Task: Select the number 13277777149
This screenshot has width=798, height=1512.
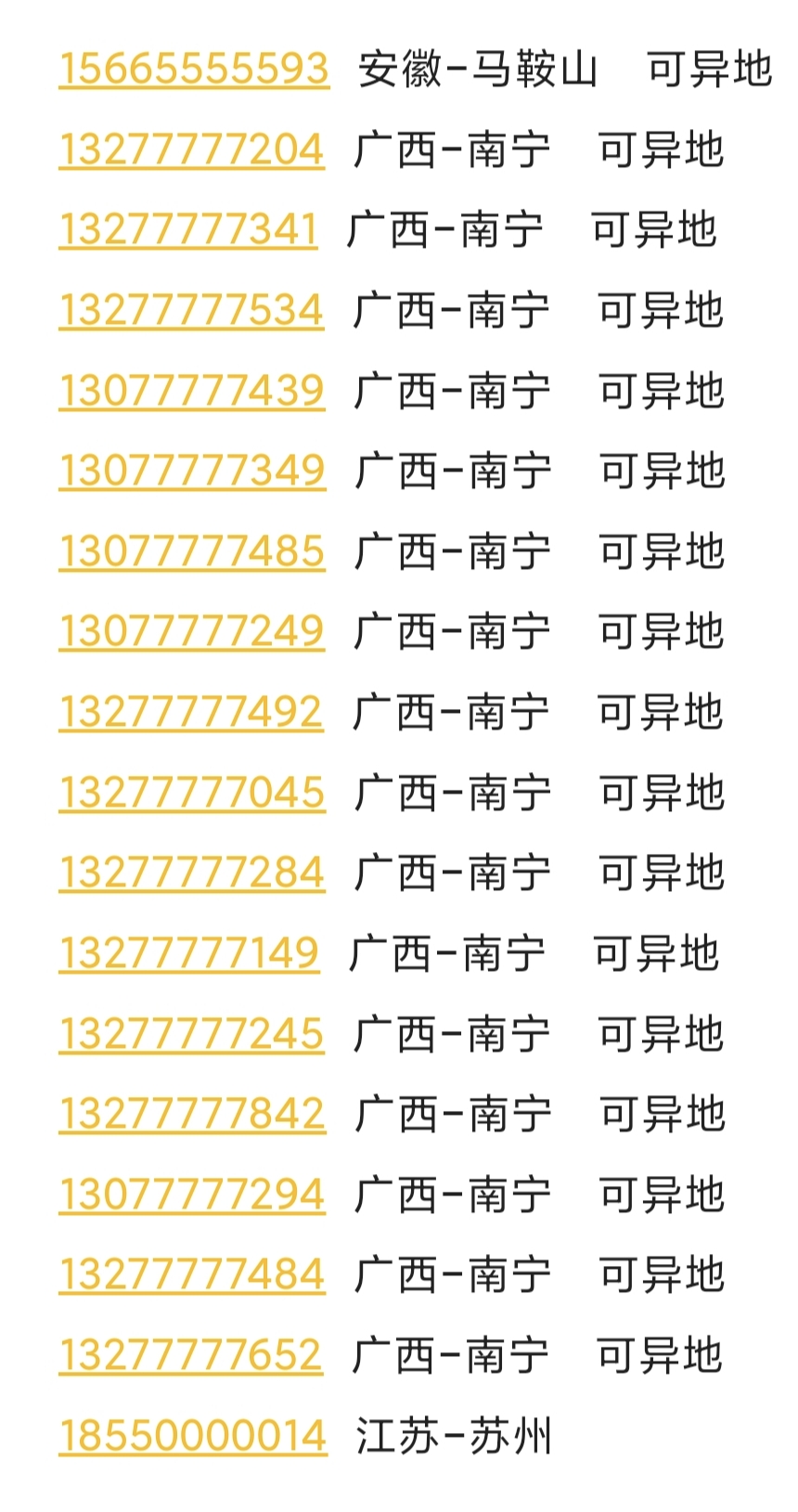Action: 189,954
